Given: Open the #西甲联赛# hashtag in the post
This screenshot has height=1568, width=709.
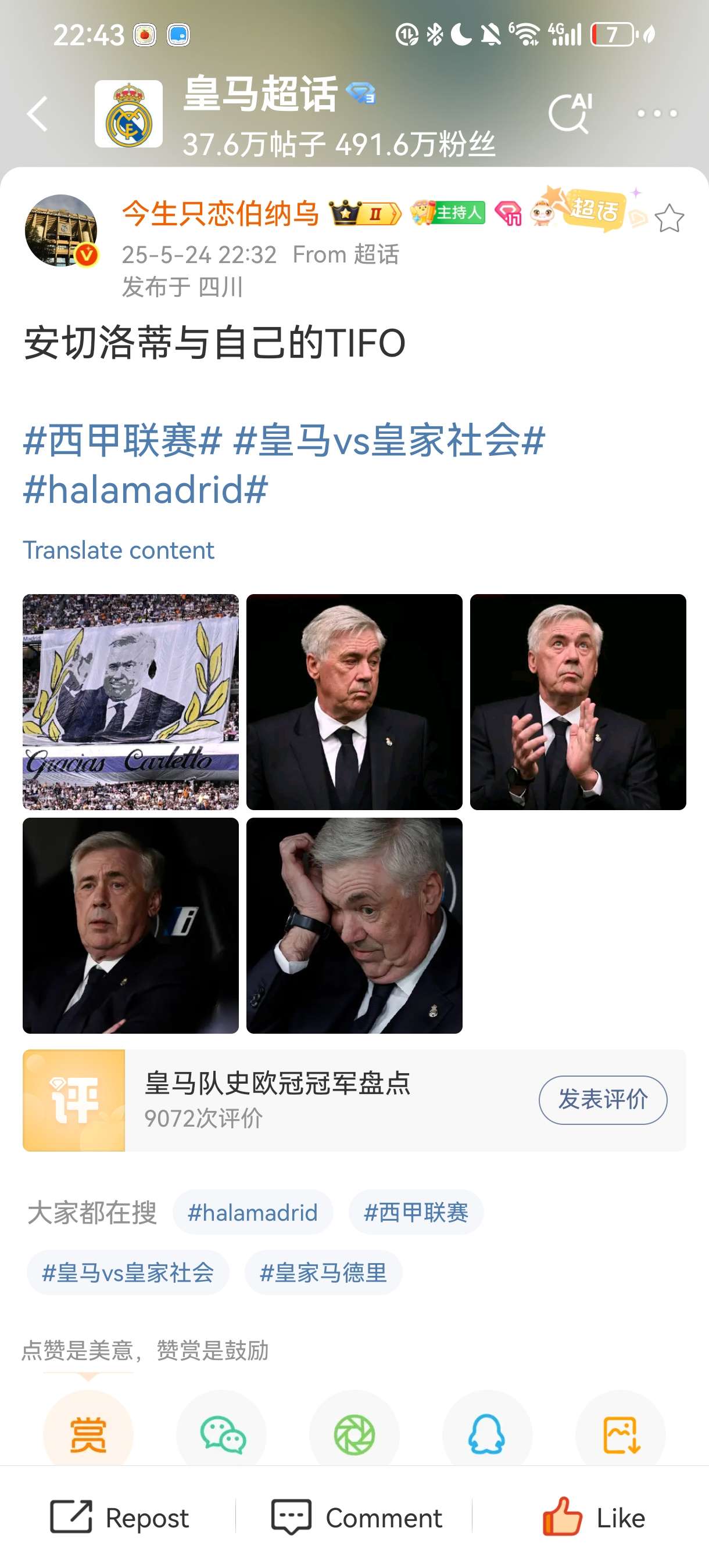Looking at the screenshot, I should [123, 440].
